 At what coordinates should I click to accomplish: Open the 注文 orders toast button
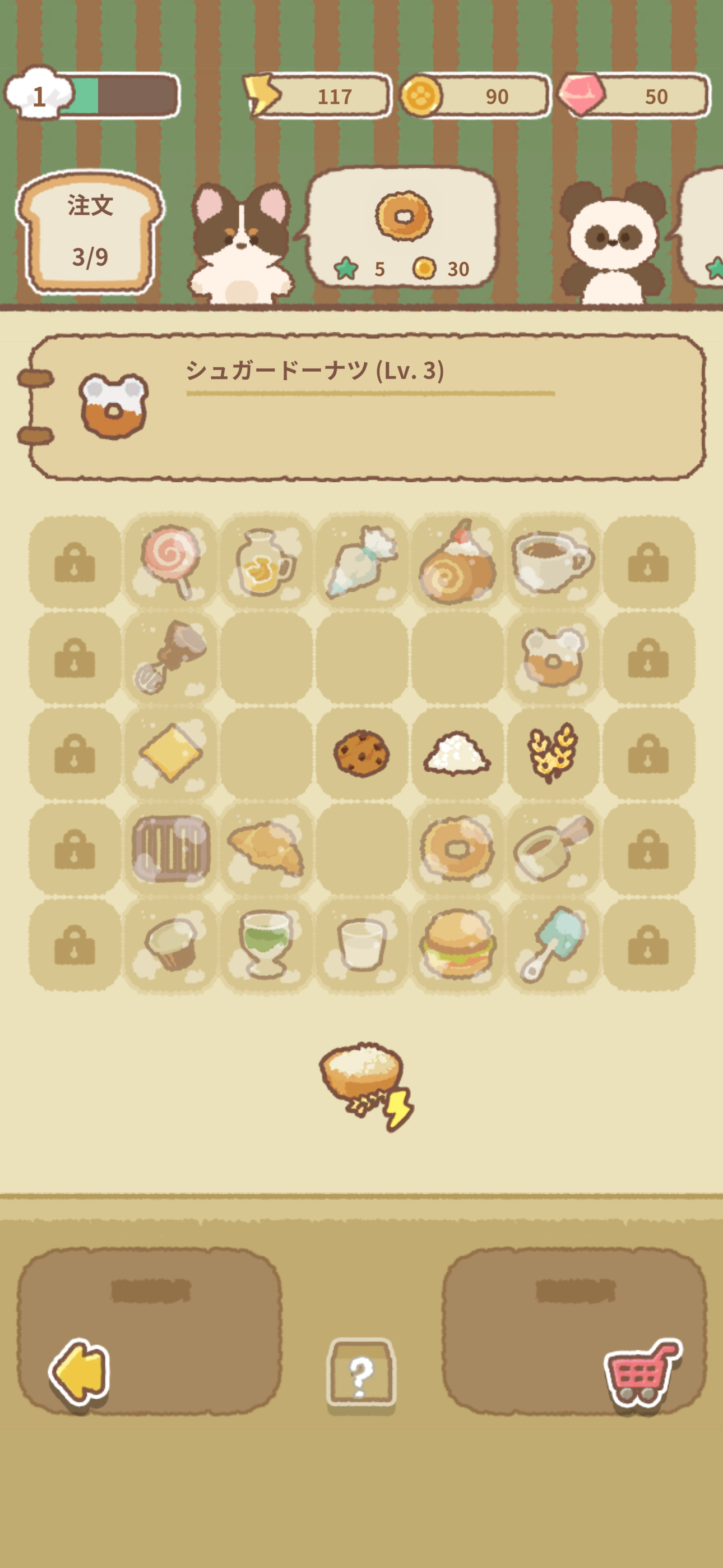(x=90, y=231)
